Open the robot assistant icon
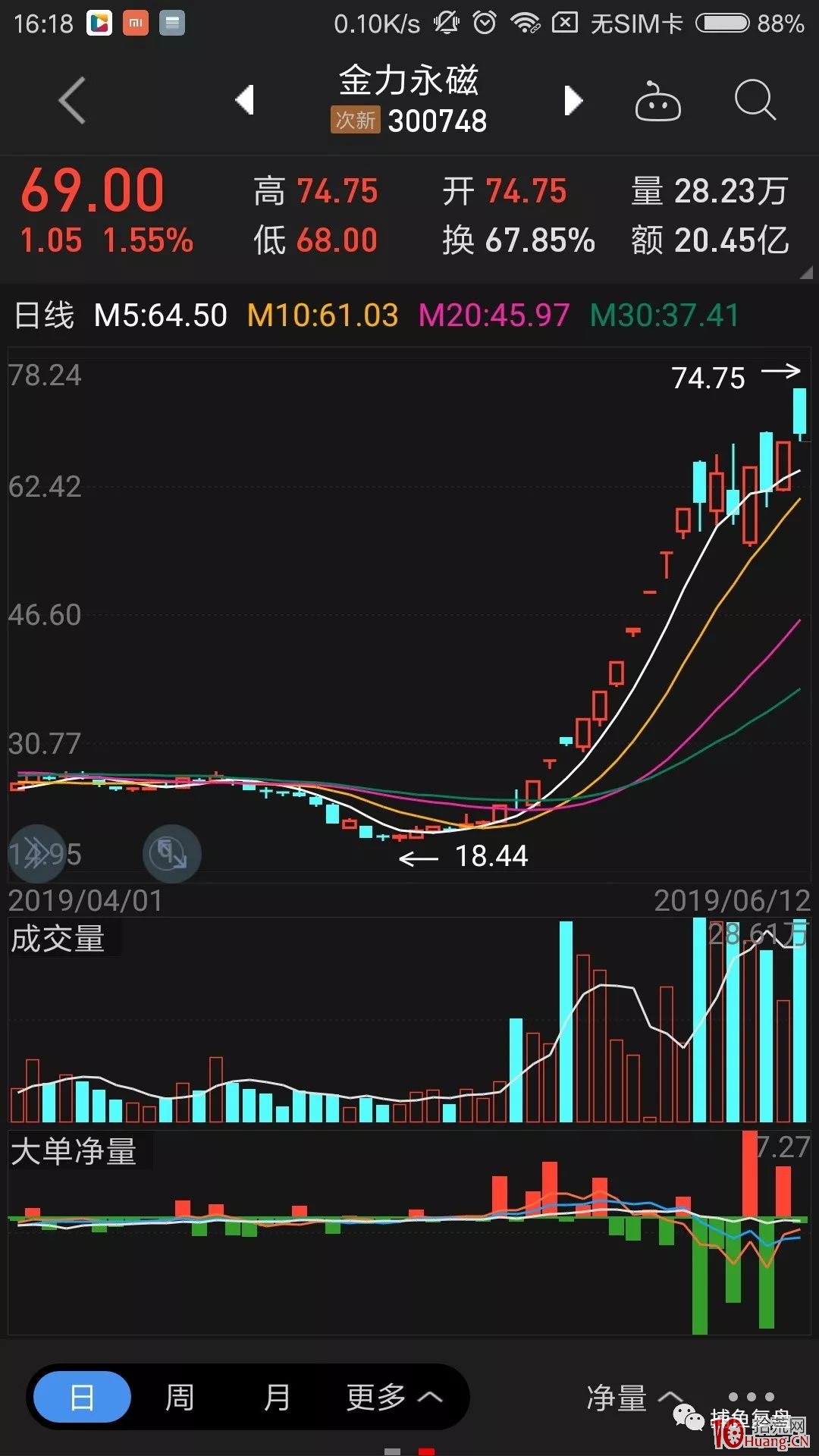This screenshot has width=819, height=1456. [x=657, y=101]
